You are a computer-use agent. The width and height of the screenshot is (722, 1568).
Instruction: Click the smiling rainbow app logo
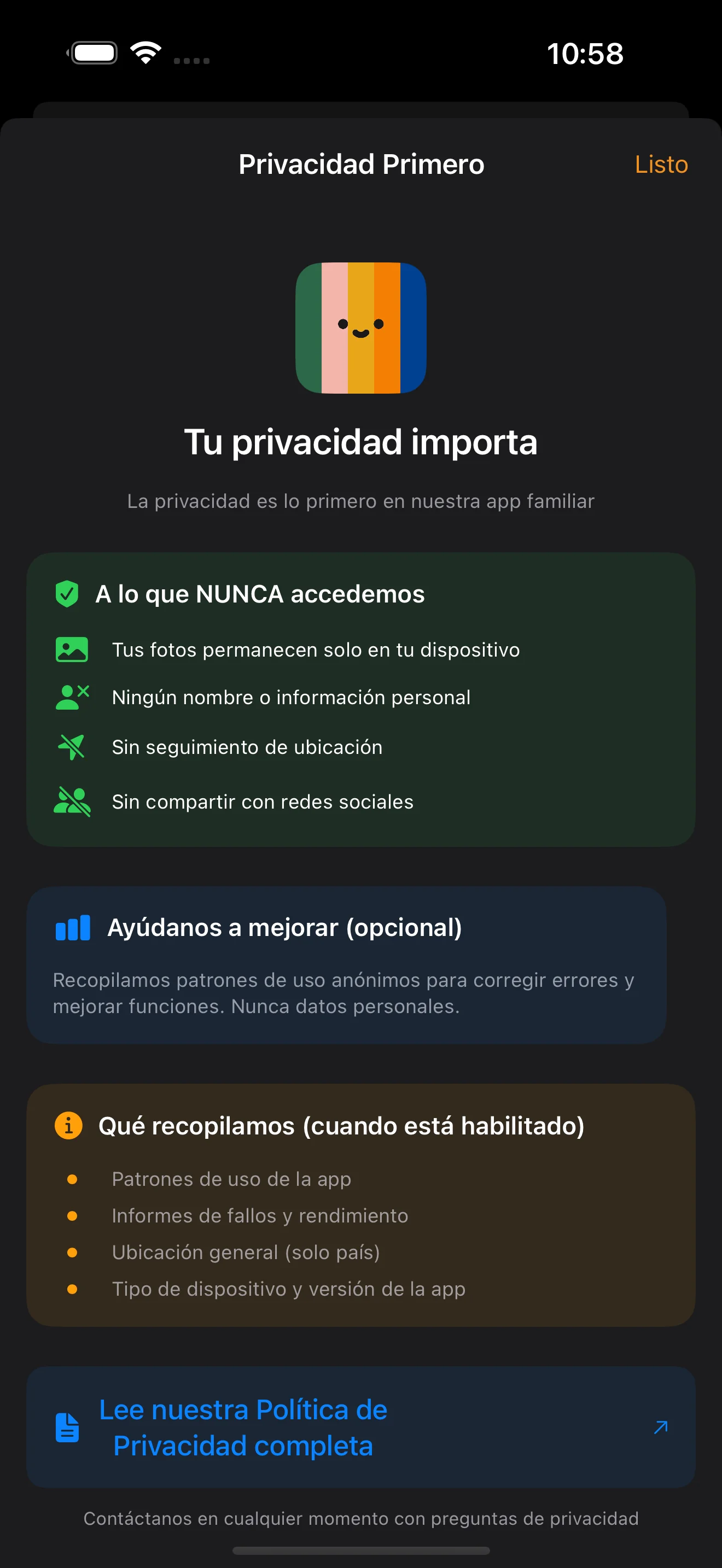click(x=361, y=327)
